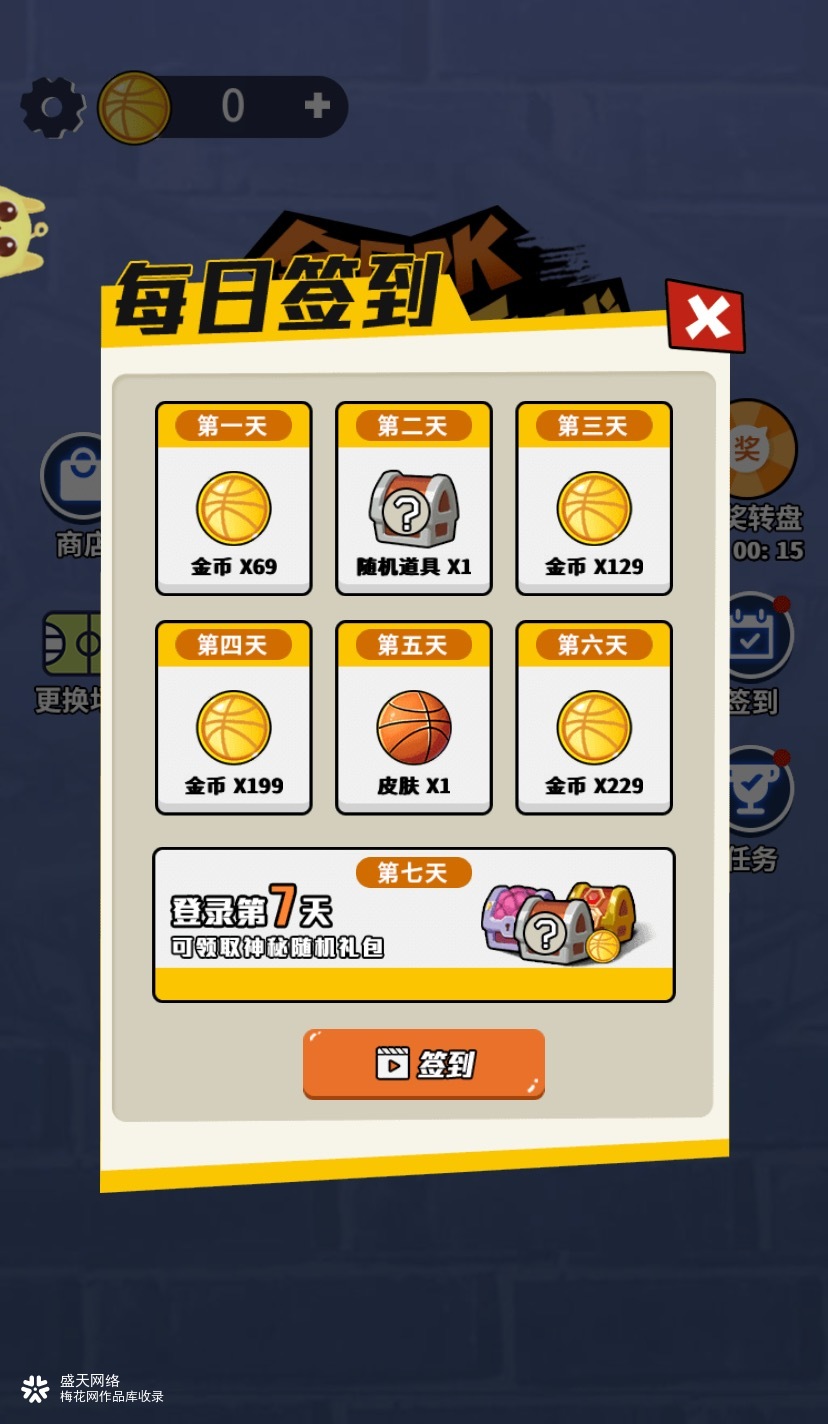Add coins with the plus icon

pyautogui.click(x=317, y=106)
